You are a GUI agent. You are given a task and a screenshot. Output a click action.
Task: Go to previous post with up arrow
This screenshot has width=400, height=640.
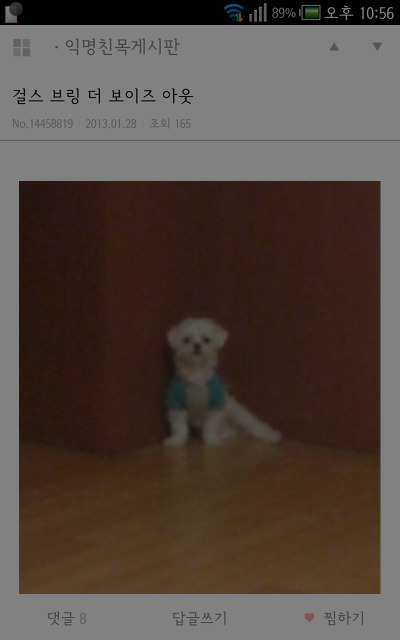334,47
